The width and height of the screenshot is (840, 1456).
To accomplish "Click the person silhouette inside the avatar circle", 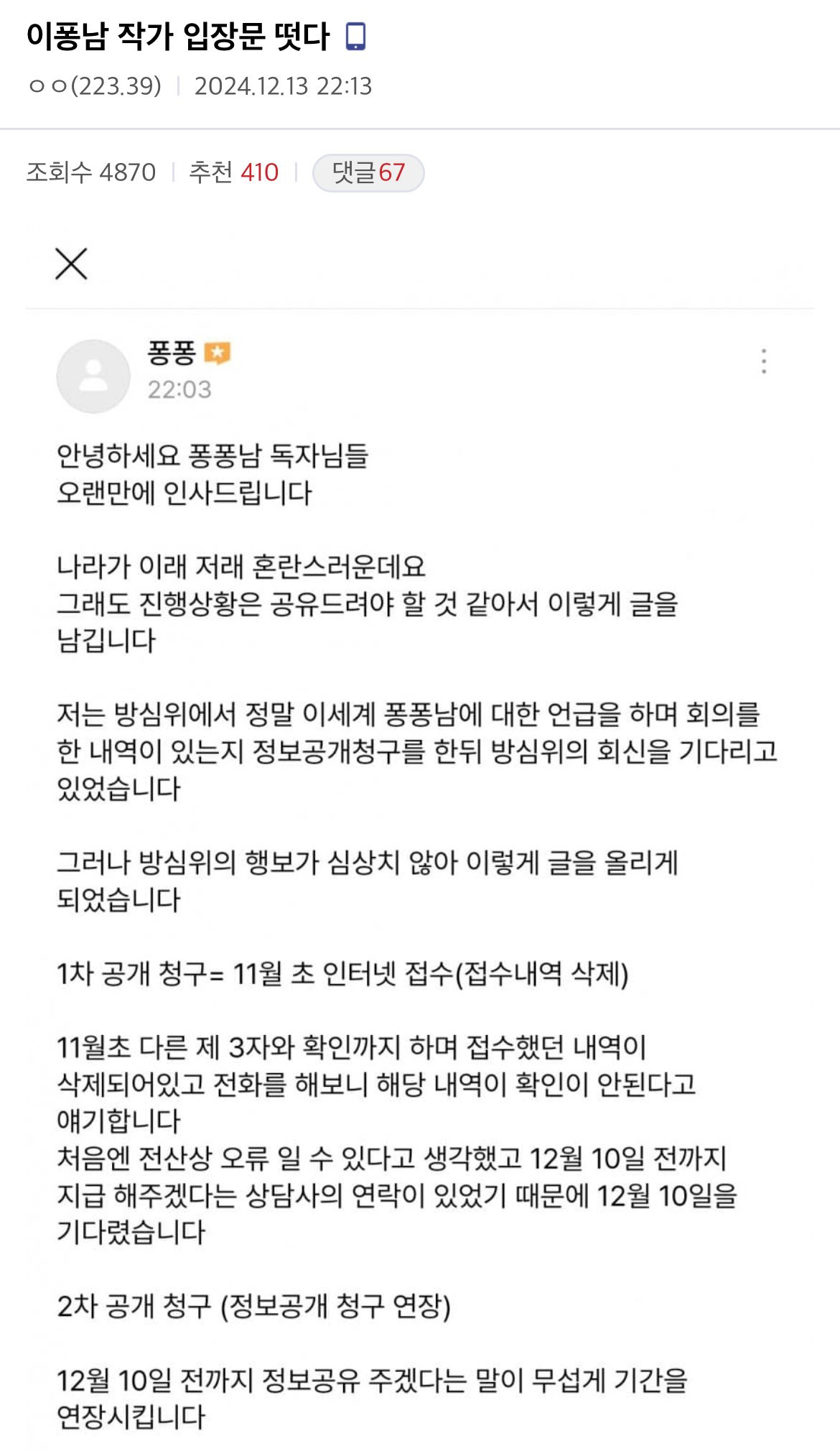I will point(95,374).
